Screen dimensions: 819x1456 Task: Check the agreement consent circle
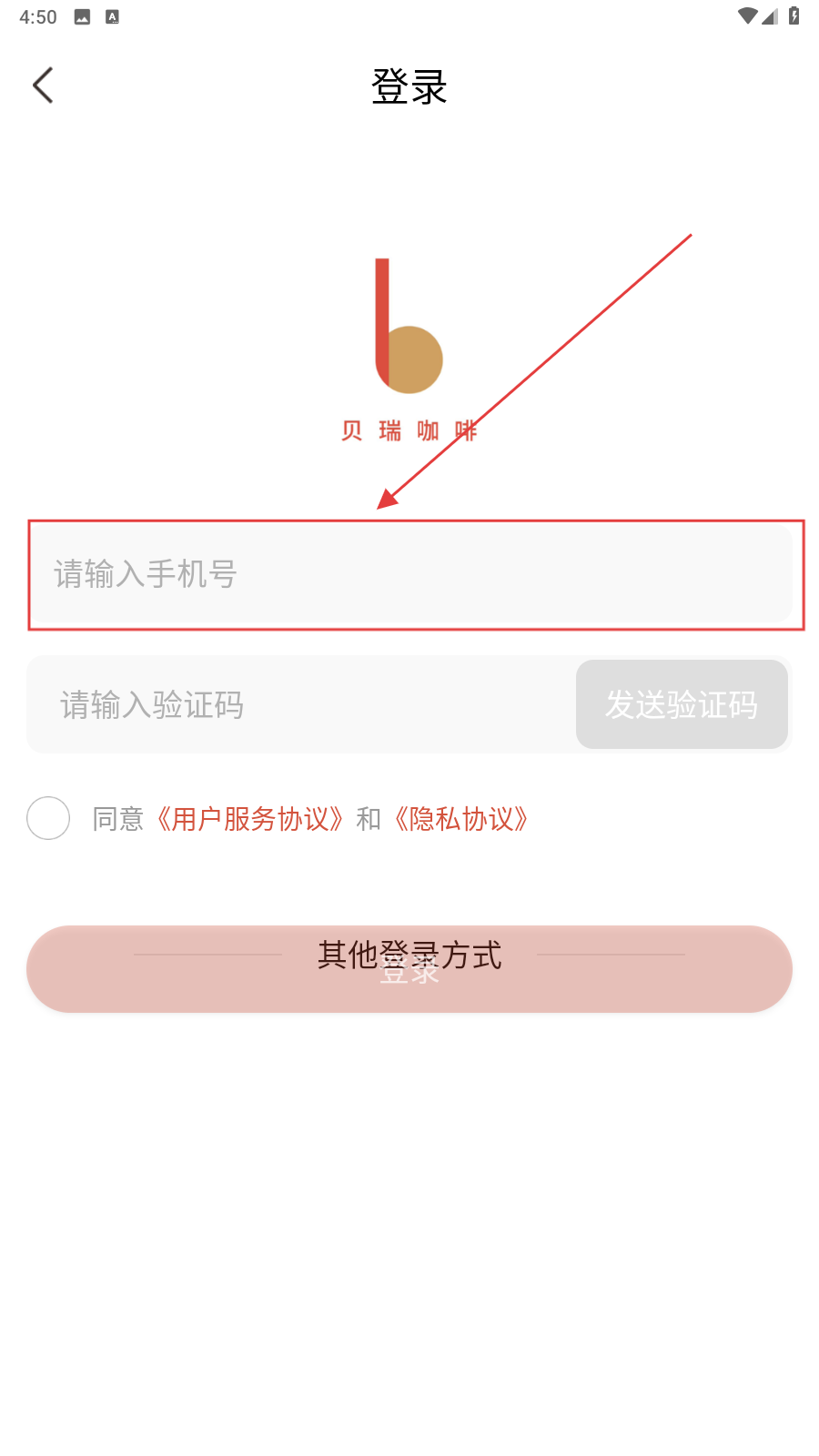(48, 818)
